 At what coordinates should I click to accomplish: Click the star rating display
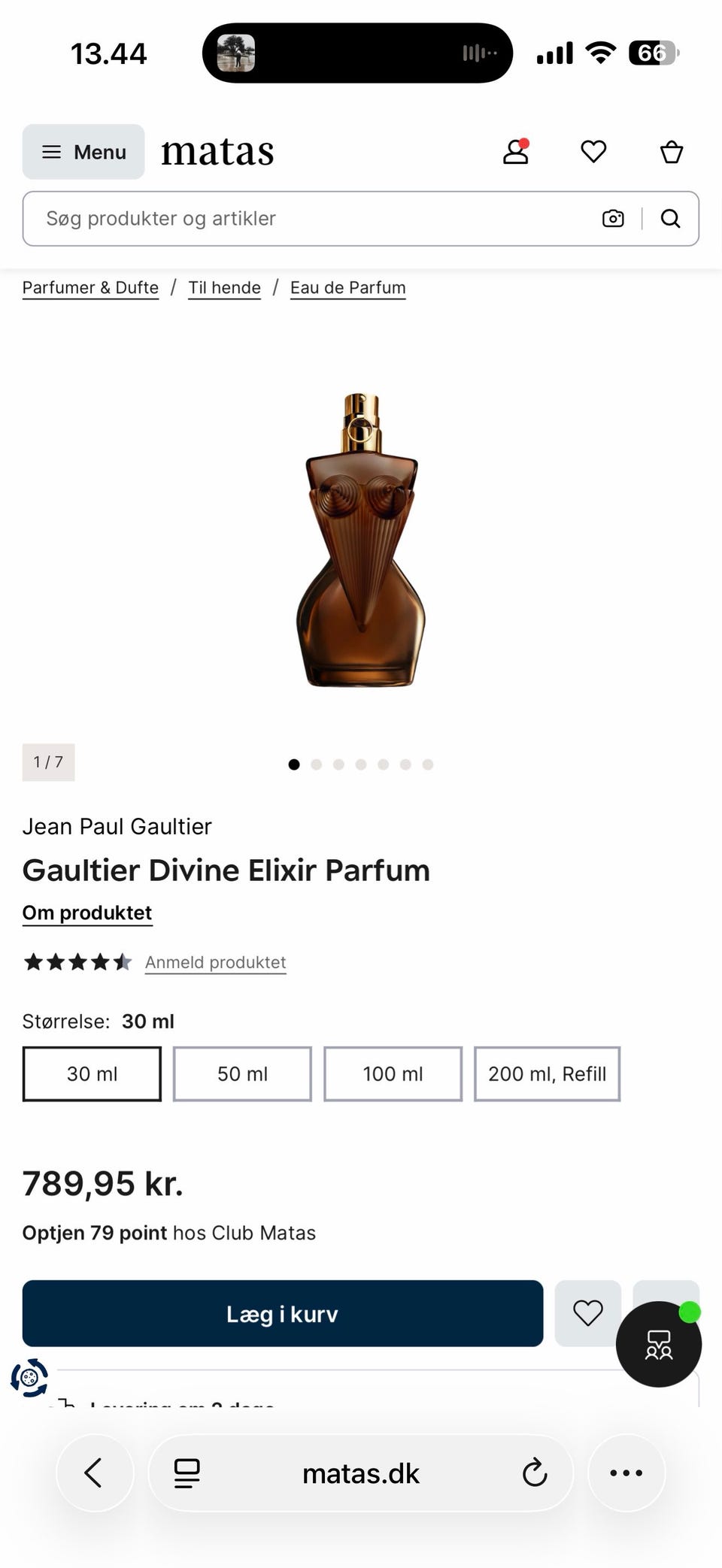click(x=77, y=961)
